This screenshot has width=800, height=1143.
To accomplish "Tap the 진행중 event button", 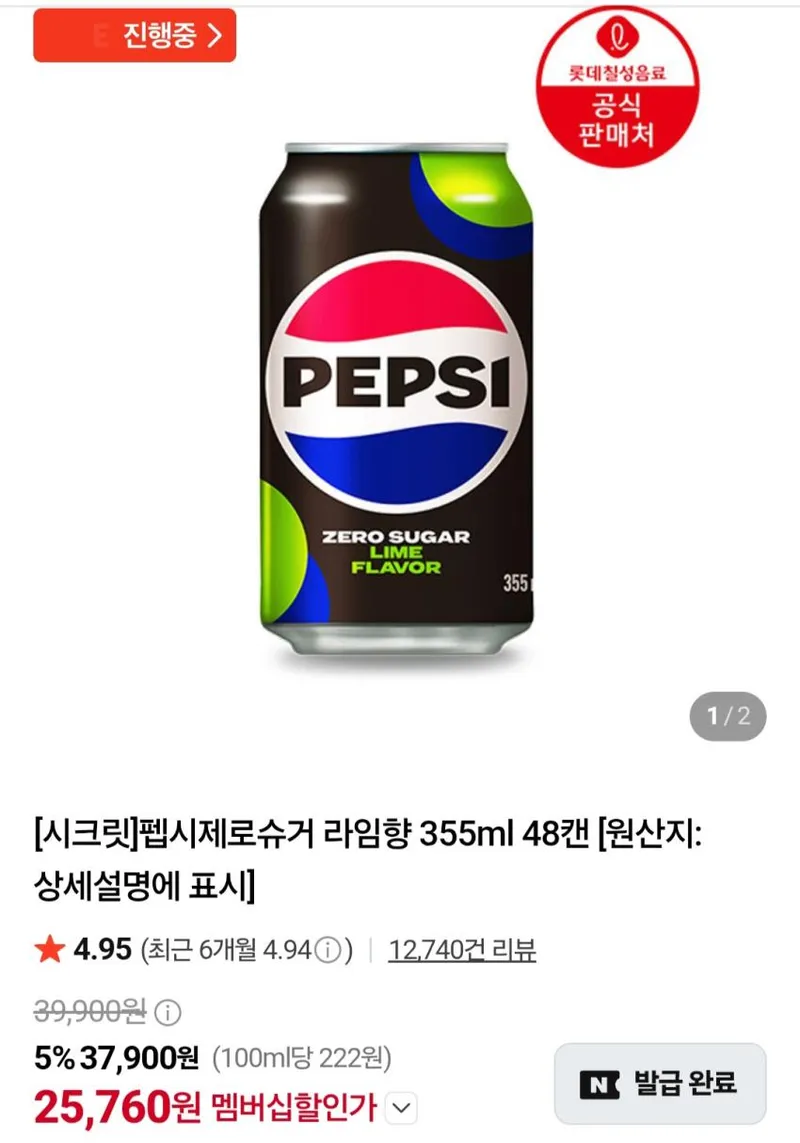I will (x=135, y=35).
